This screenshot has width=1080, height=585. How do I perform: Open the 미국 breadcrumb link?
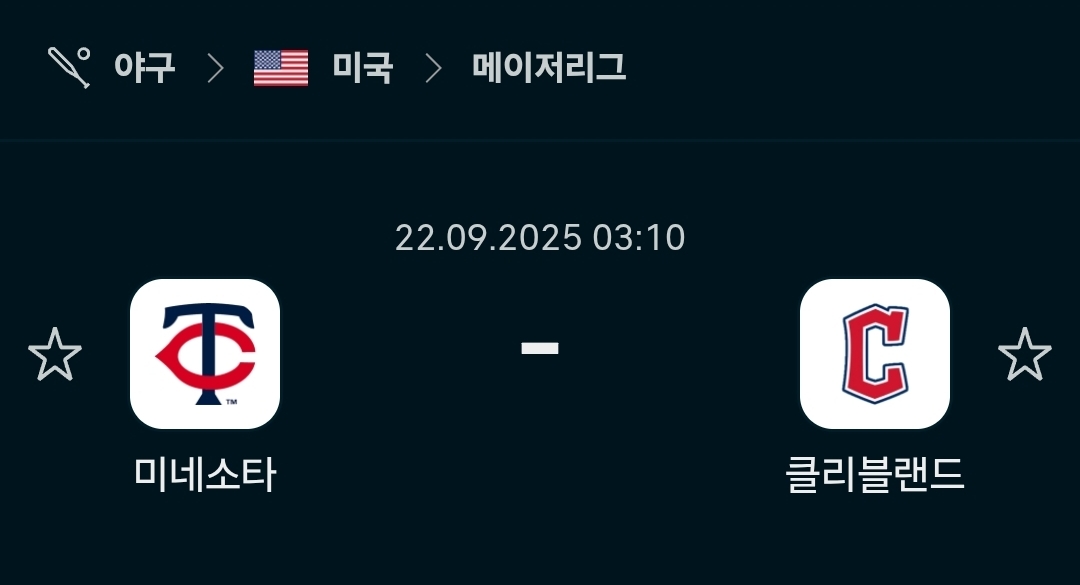[x=361, y=68]
